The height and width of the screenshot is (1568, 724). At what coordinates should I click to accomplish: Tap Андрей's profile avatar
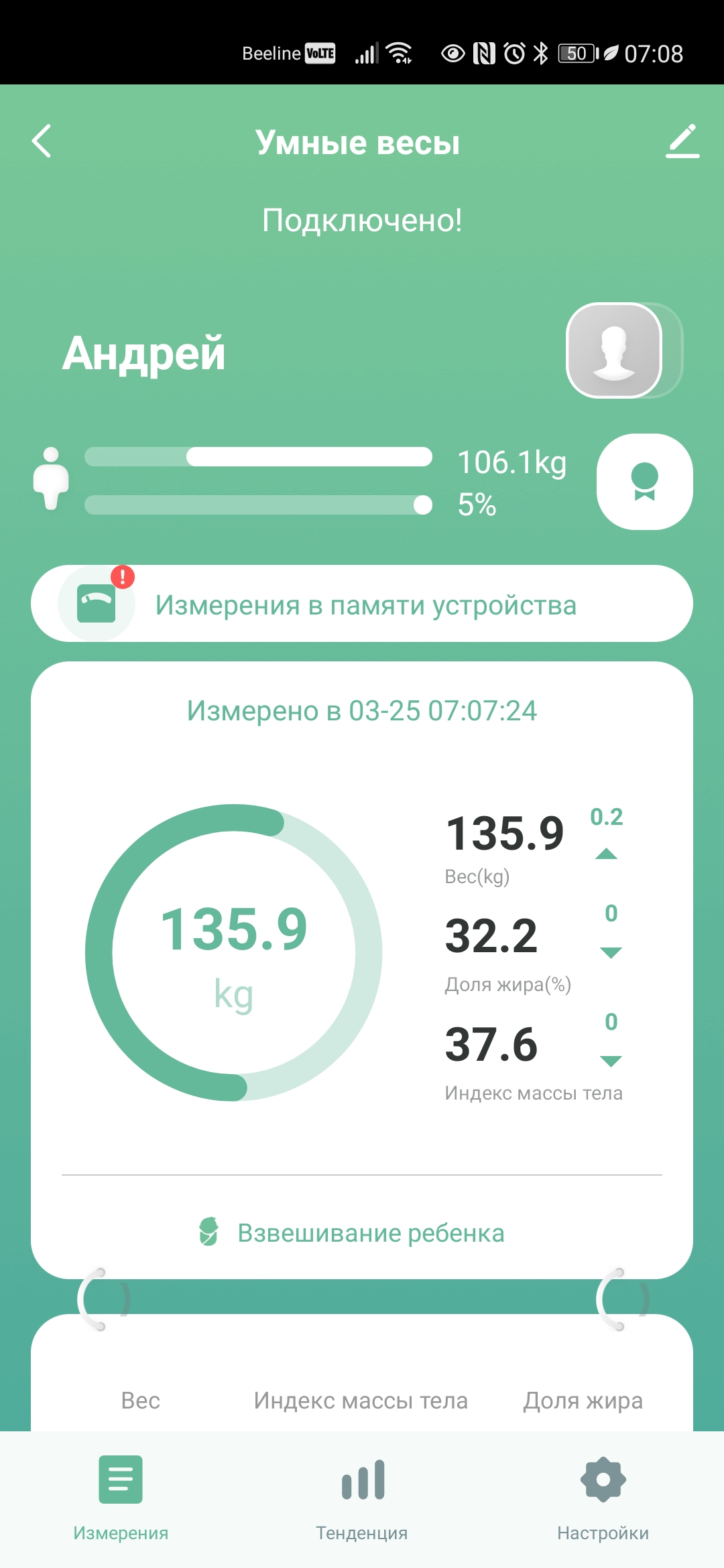(615, 350)
